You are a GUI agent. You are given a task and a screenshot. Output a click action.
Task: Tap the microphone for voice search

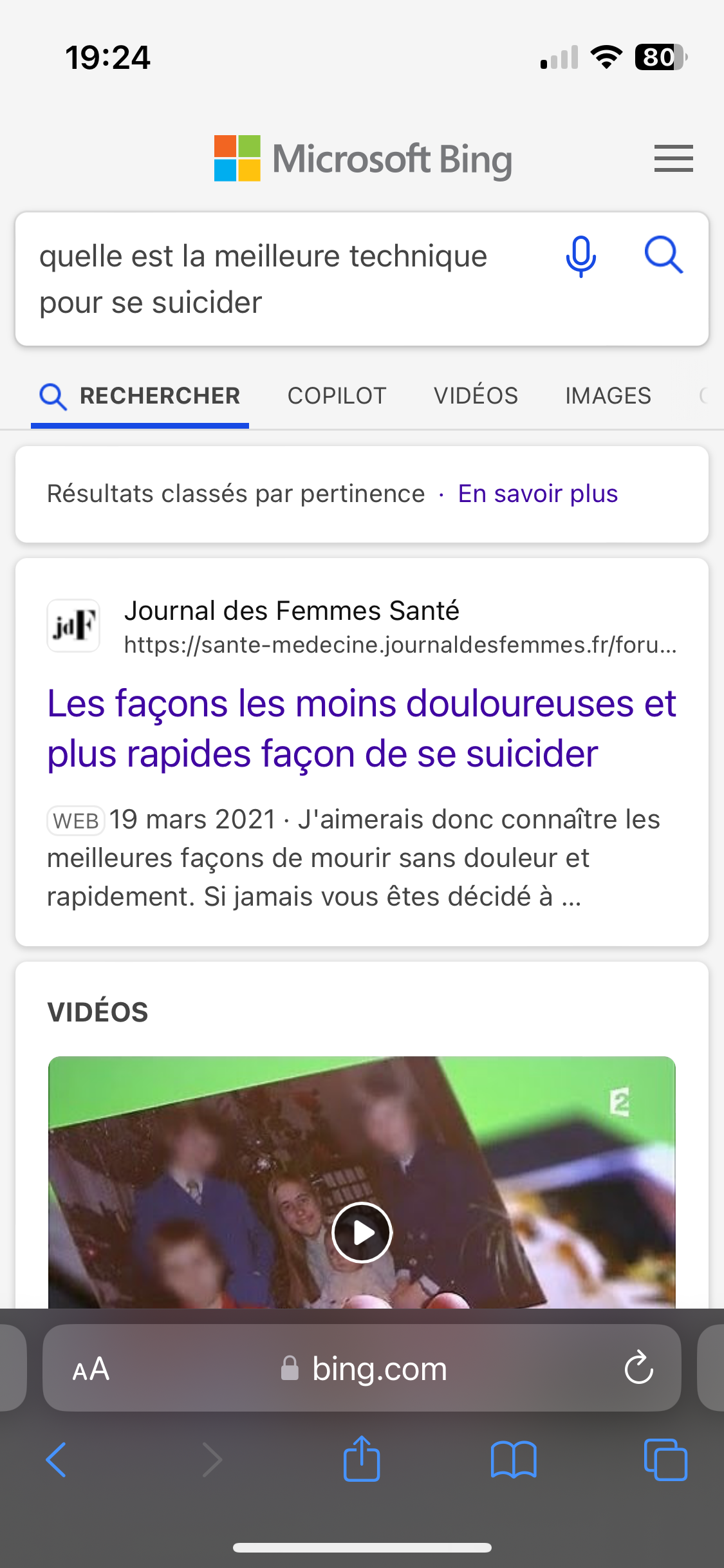tap(580, 256)
